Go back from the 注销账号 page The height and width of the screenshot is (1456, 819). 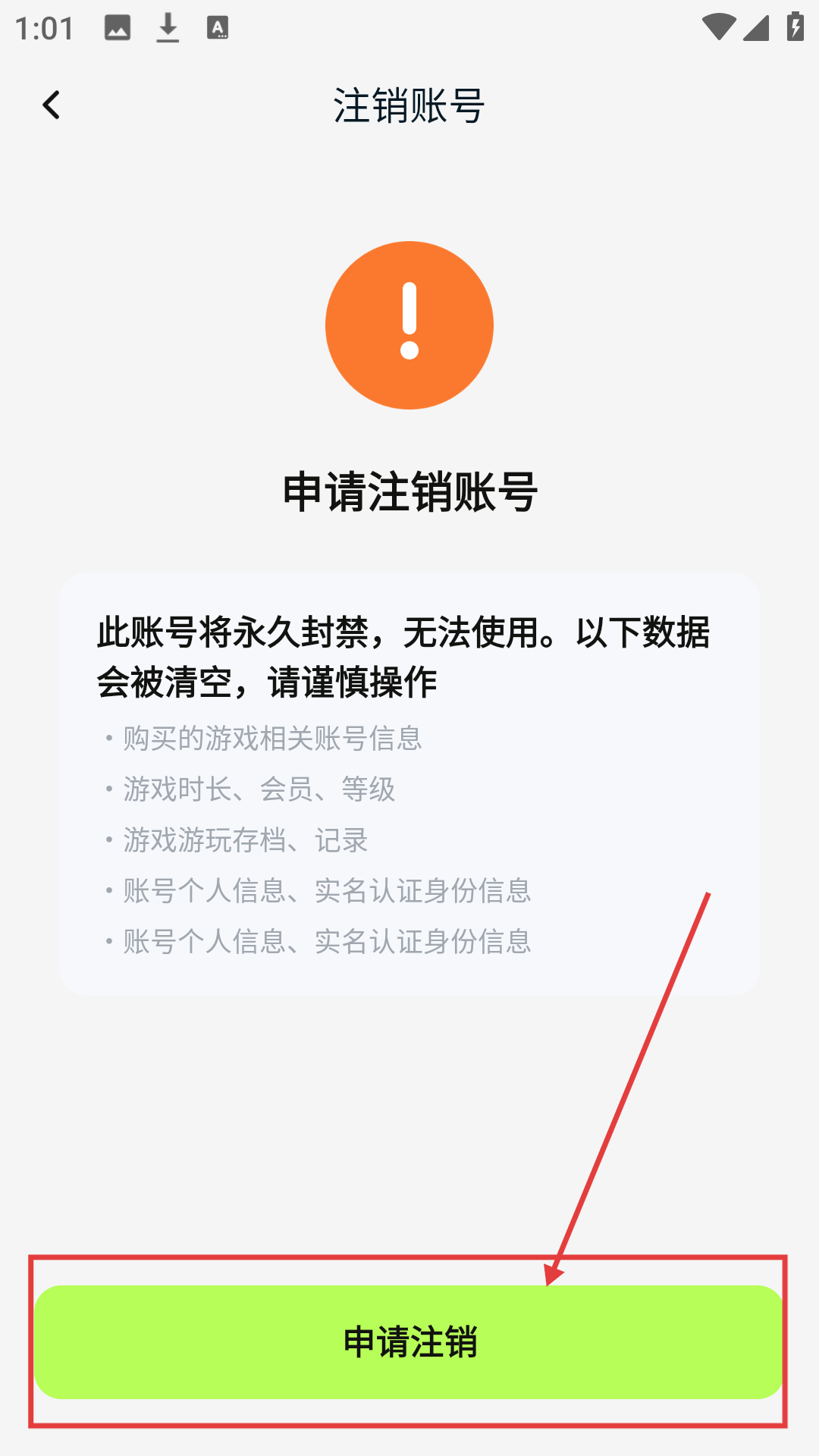[x=51, y=105]
